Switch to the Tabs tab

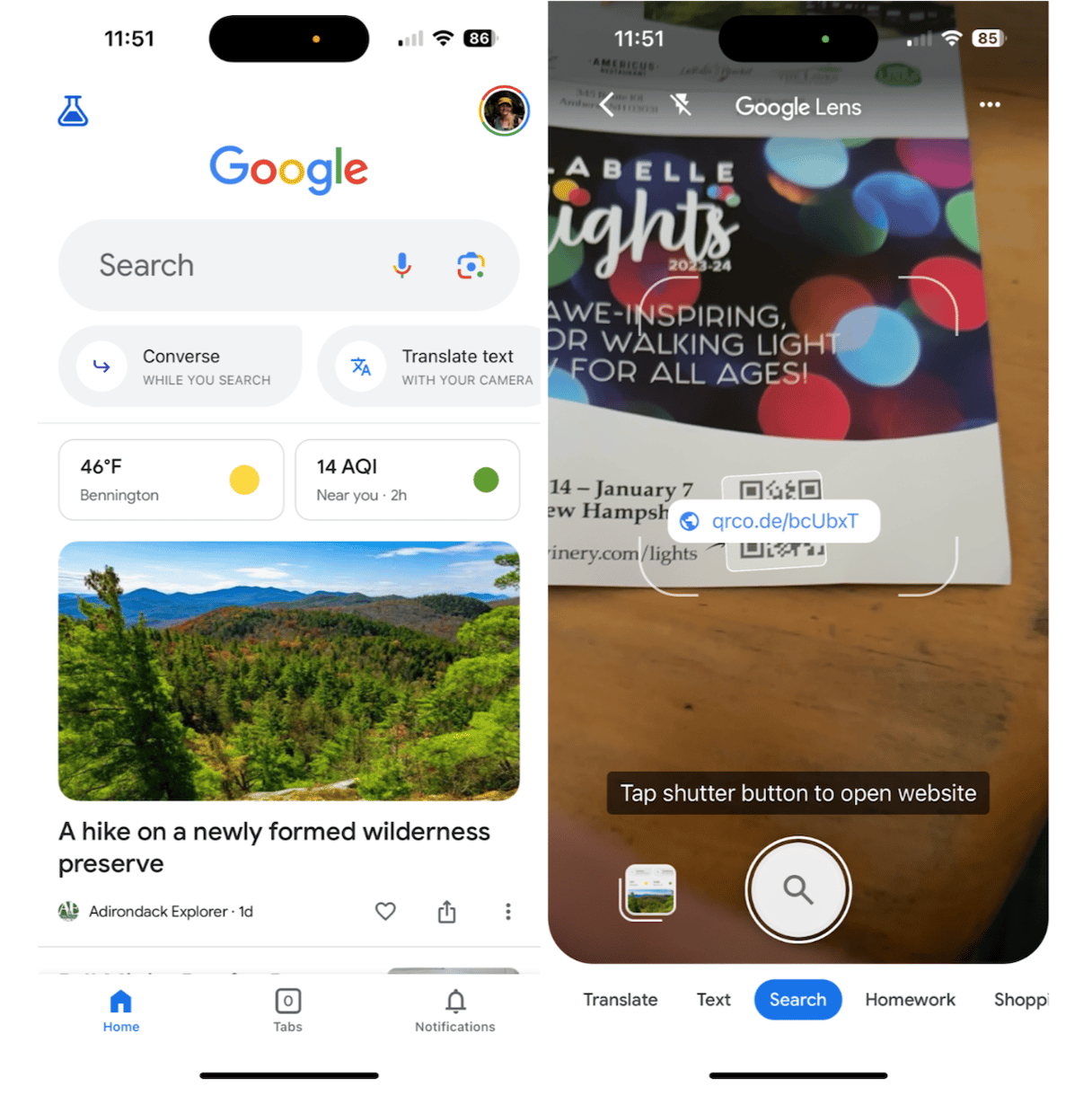point(287,1011)
